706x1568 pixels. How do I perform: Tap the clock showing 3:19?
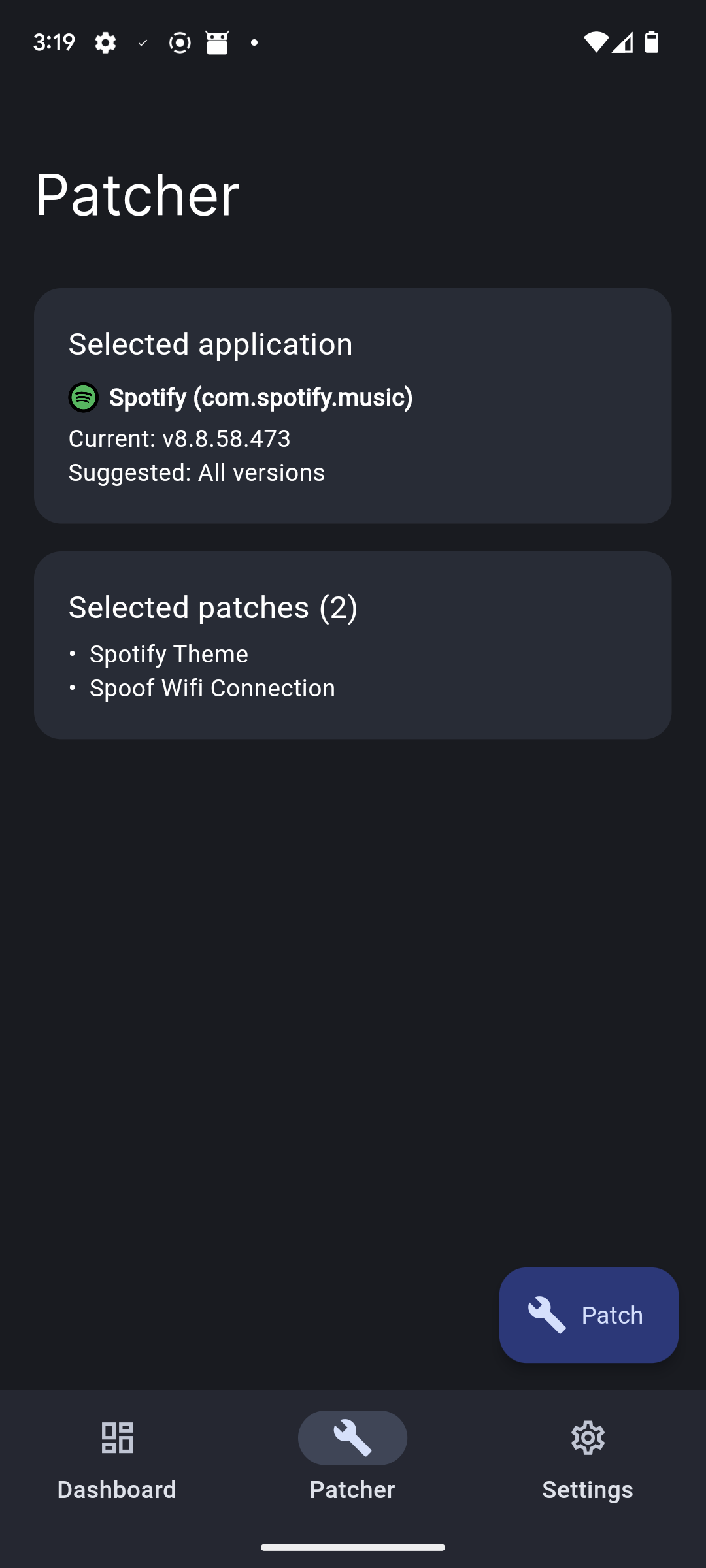click(x=54, y=42)
